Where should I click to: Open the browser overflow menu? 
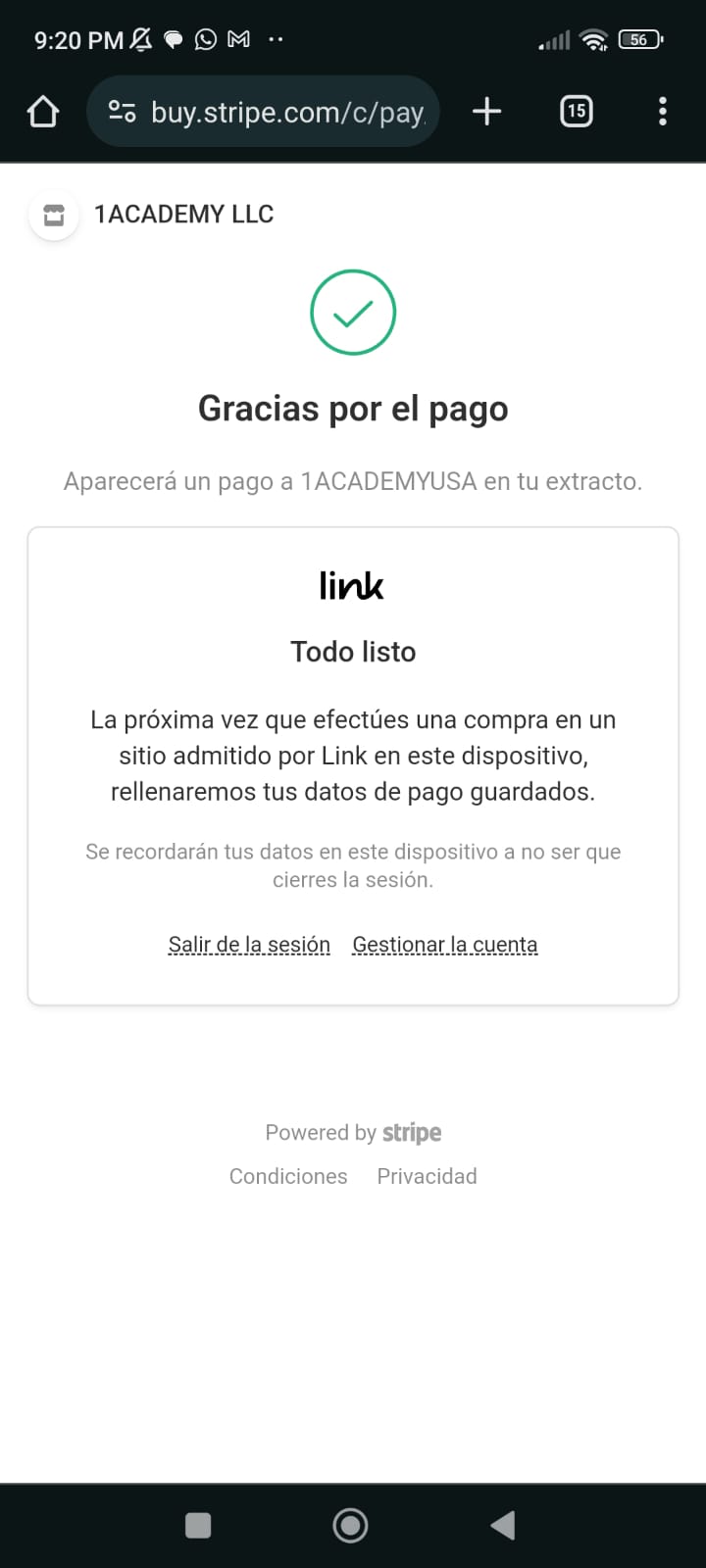pos(663,112)
